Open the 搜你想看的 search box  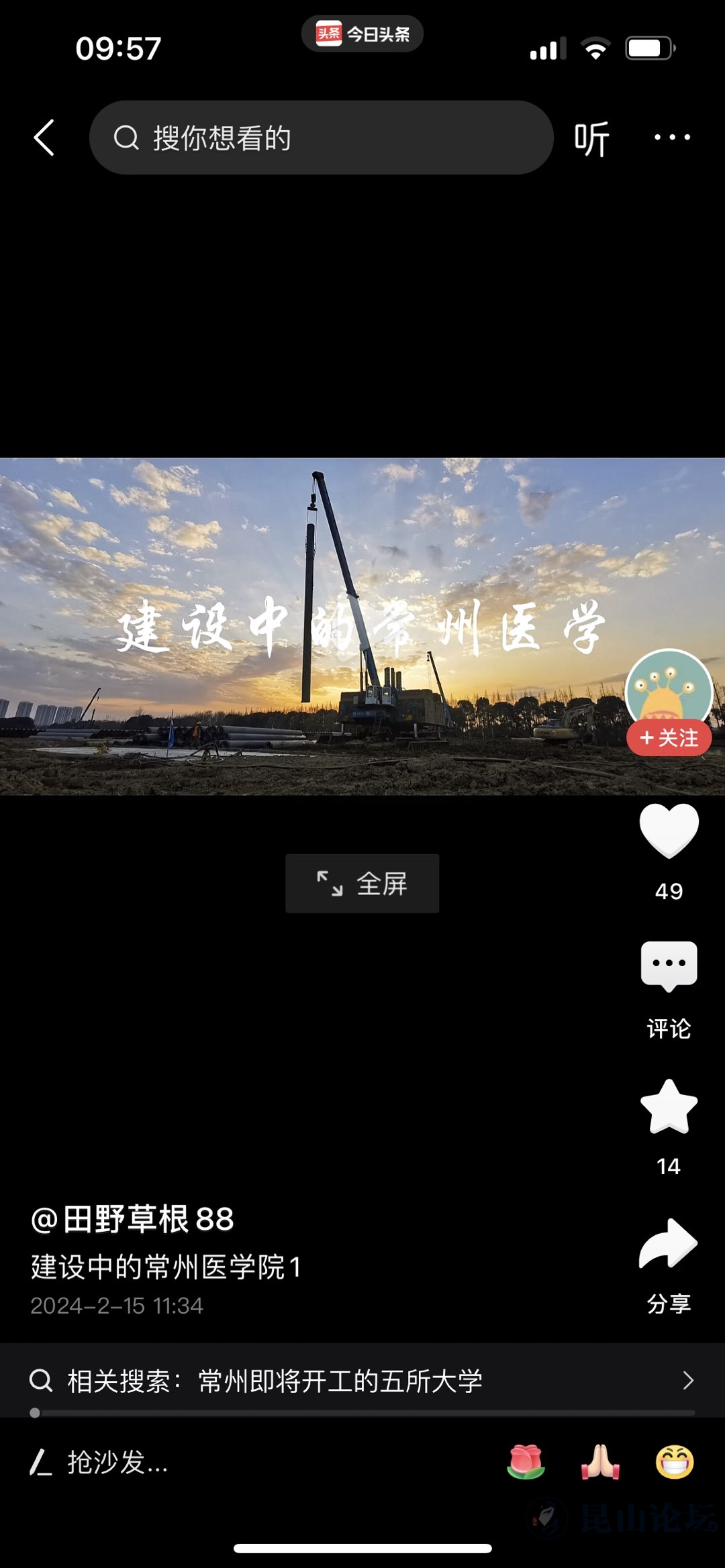[321, 138]
